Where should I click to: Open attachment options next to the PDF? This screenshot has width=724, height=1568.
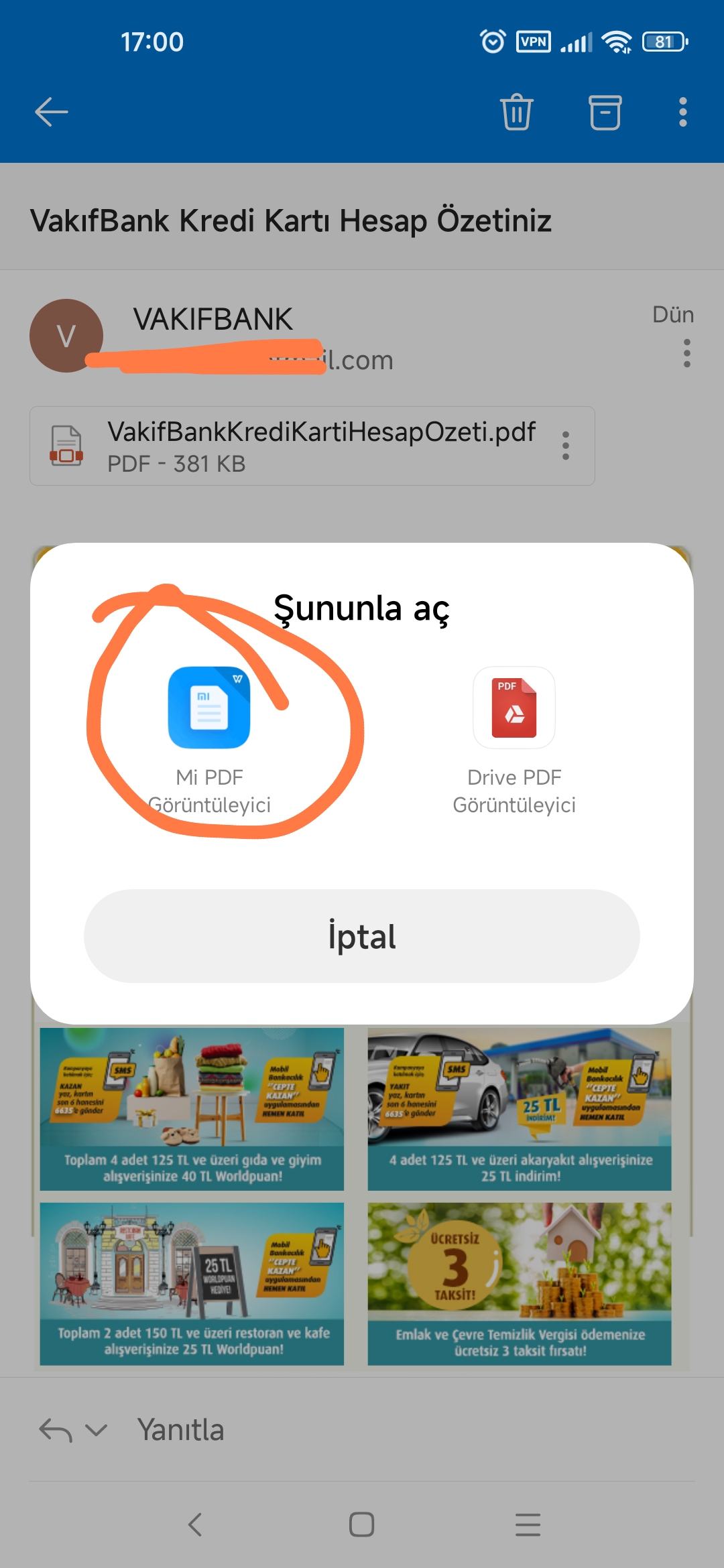[x=566, y=446]
